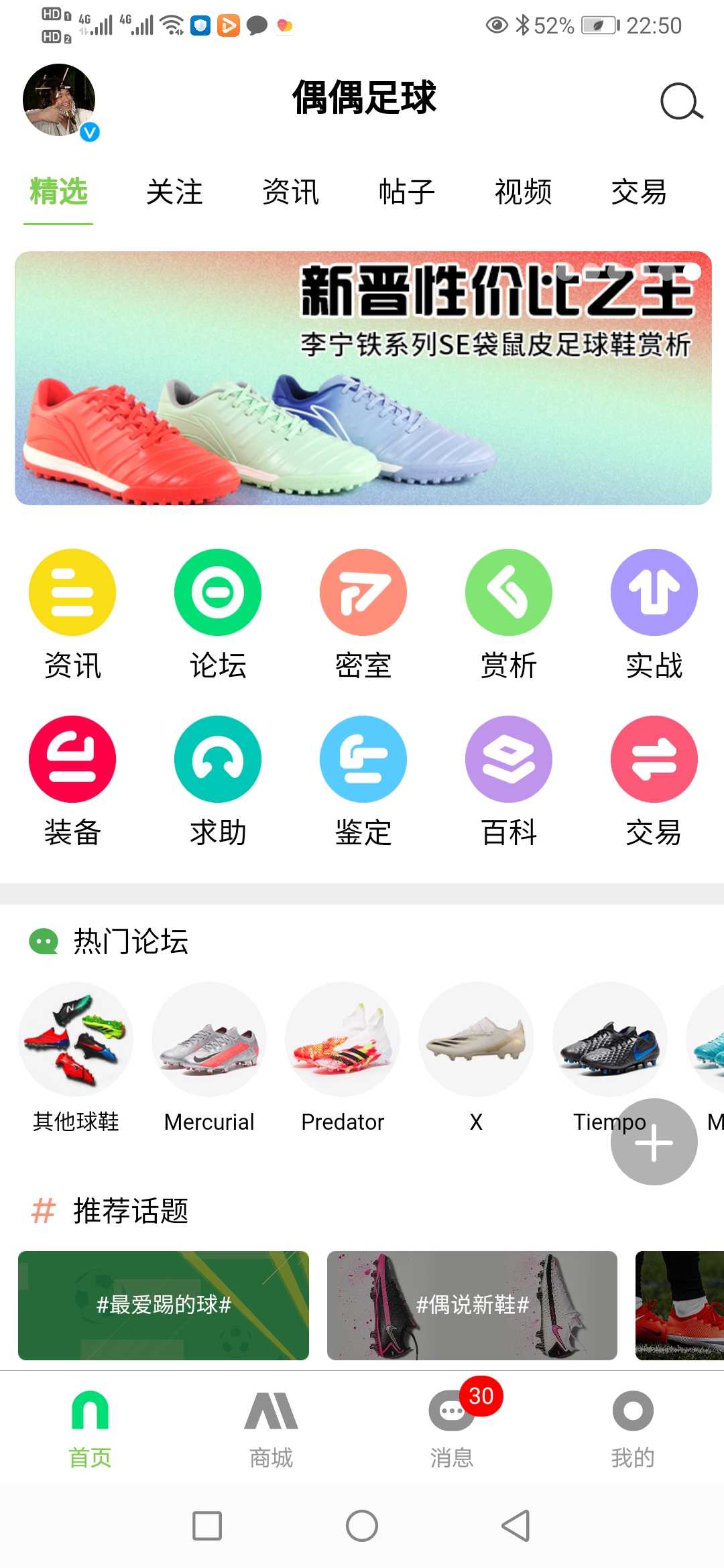This screenshot has width=724, height=1568.
Task: Switch to the 关注 tab
Action: pos(174,192)
